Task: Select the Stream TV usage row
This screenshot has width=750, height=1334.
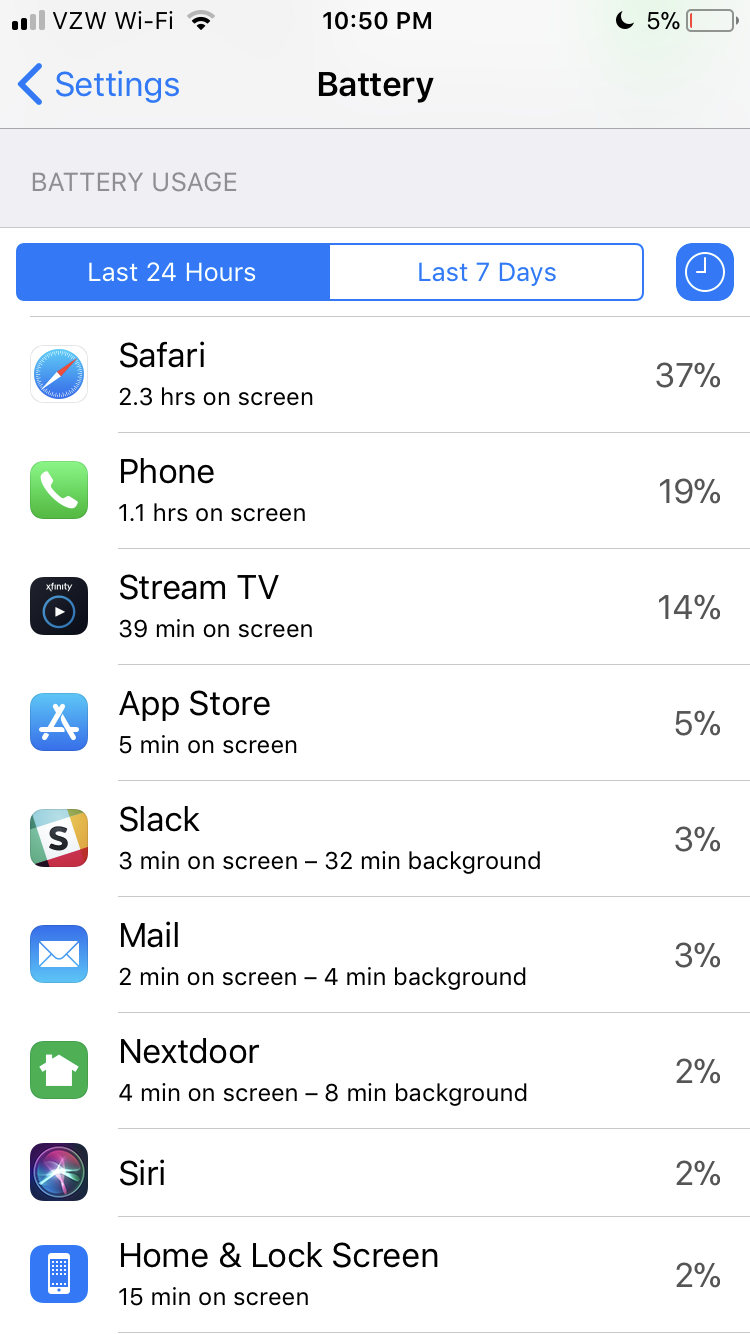Action: [375, 607]
